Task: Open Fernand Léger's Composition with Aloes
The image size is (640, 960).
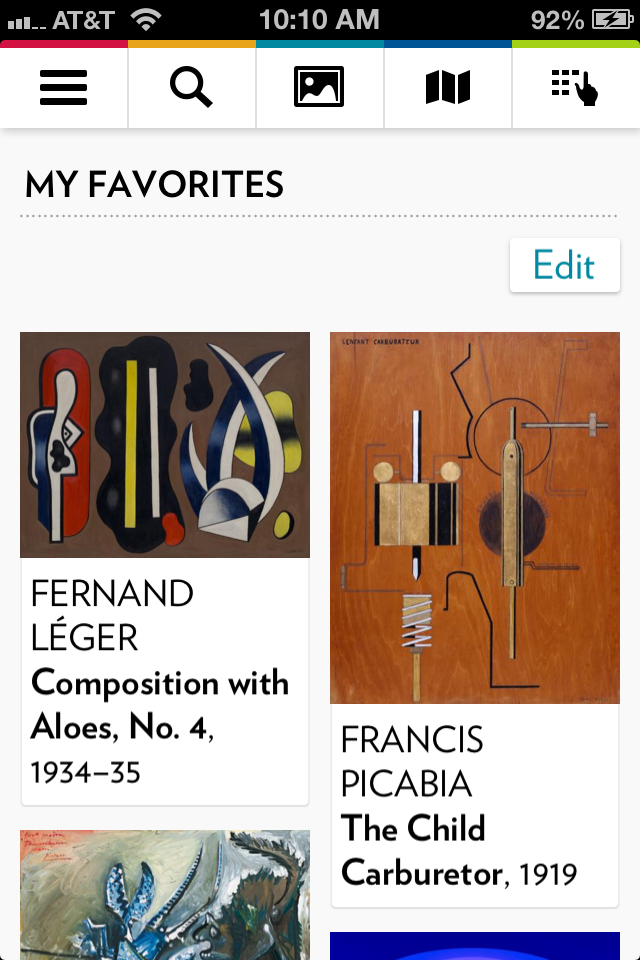Action: click(165, 445)
